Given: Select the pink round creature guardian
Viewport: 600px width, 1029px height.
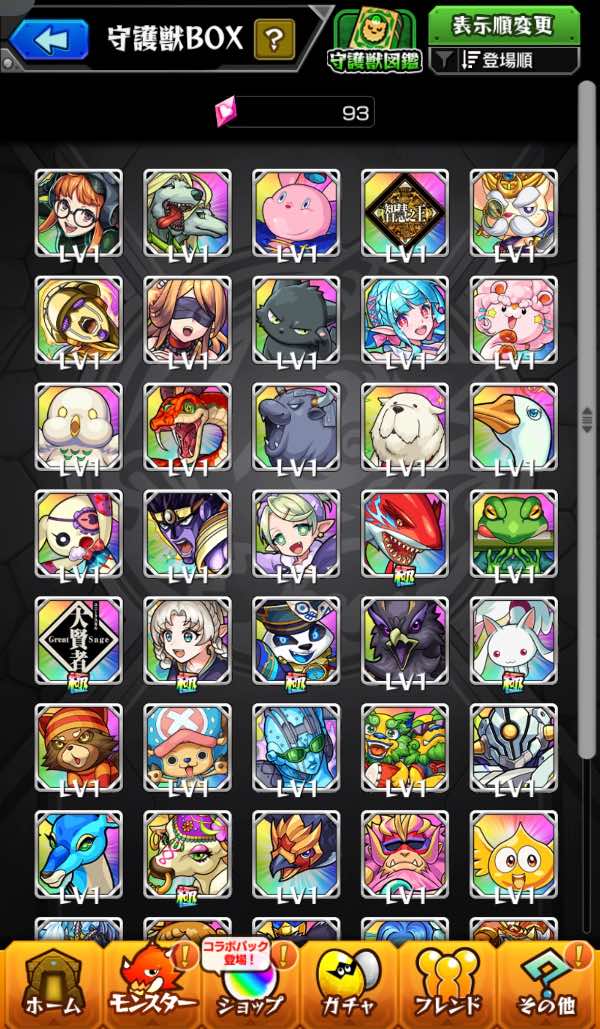Looking at the screenshot, I should 296,212.
